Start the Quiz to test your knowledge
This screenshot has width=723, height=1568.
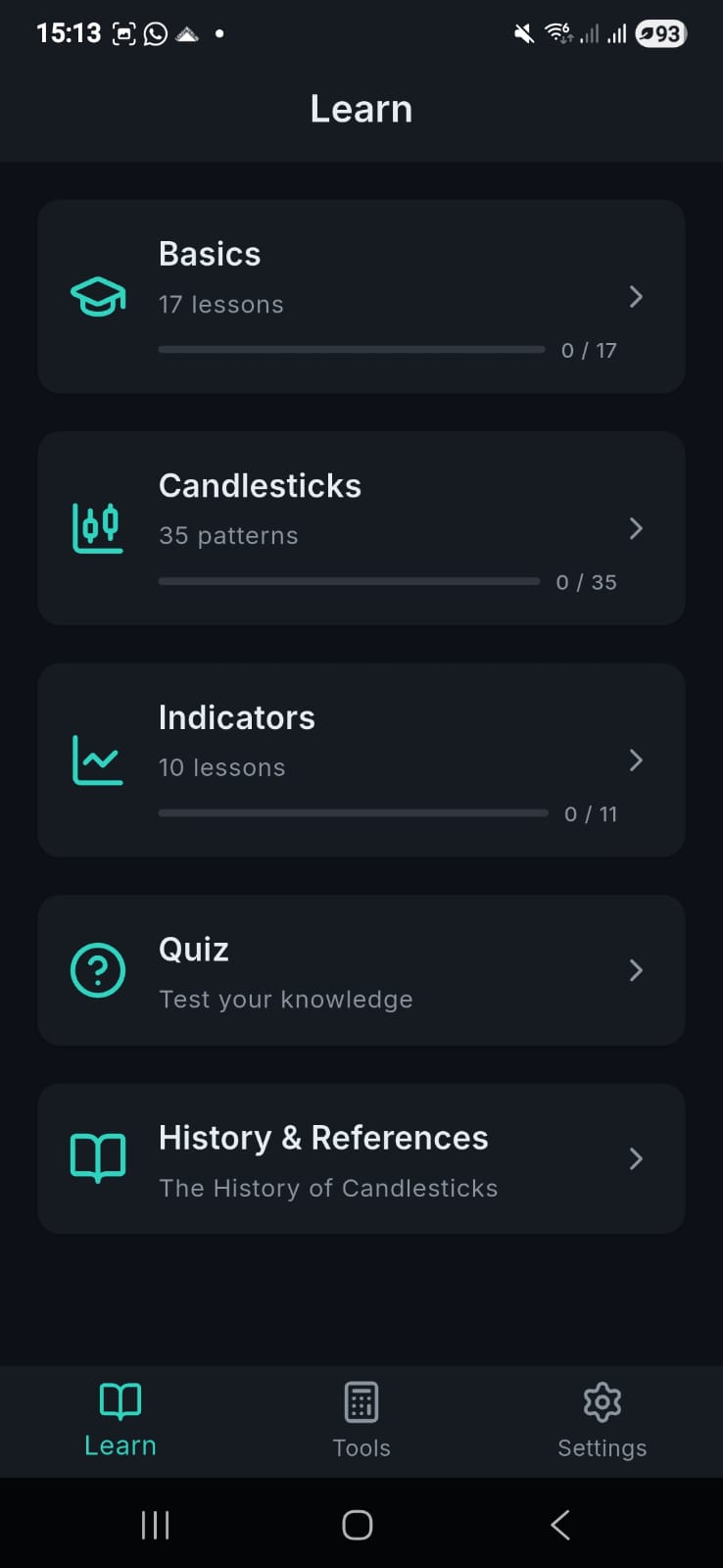361,970
